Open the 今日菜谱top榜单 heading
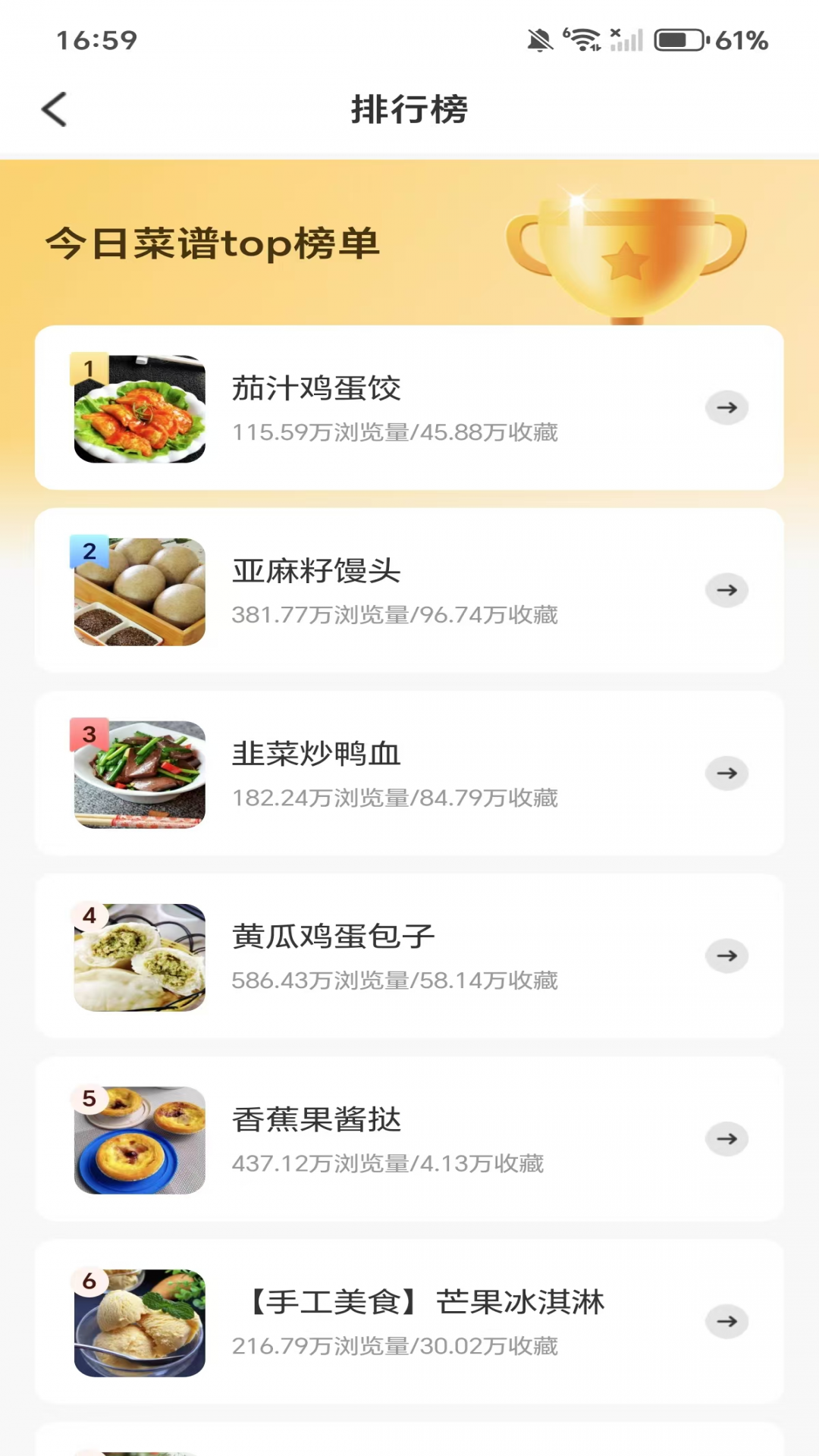The image size is (819, 1456). pos(213,244)
